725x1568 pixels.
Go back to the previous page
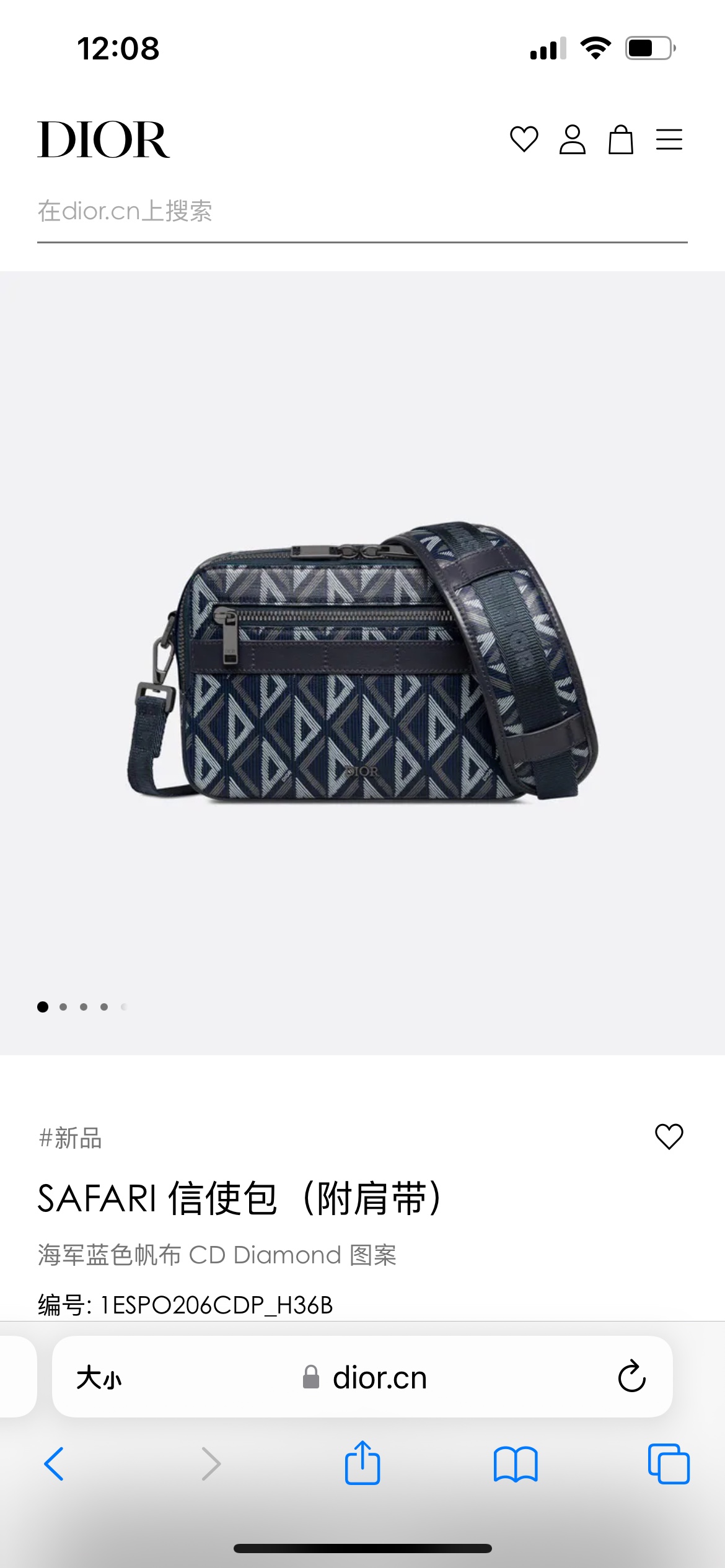tap(54, 1464)
